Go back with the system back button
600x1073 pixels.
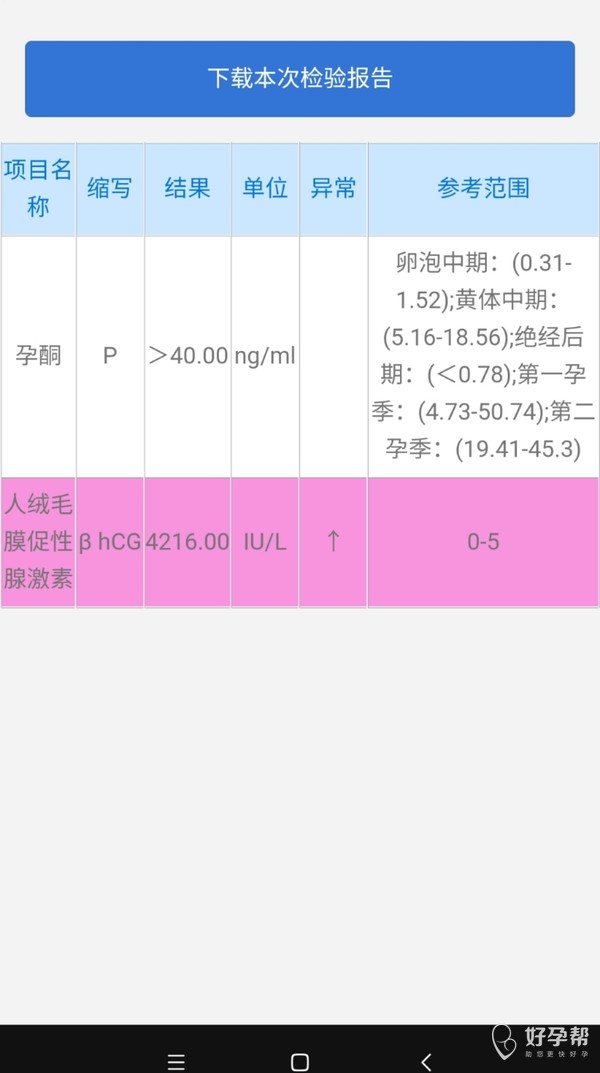pos(426,1061)
